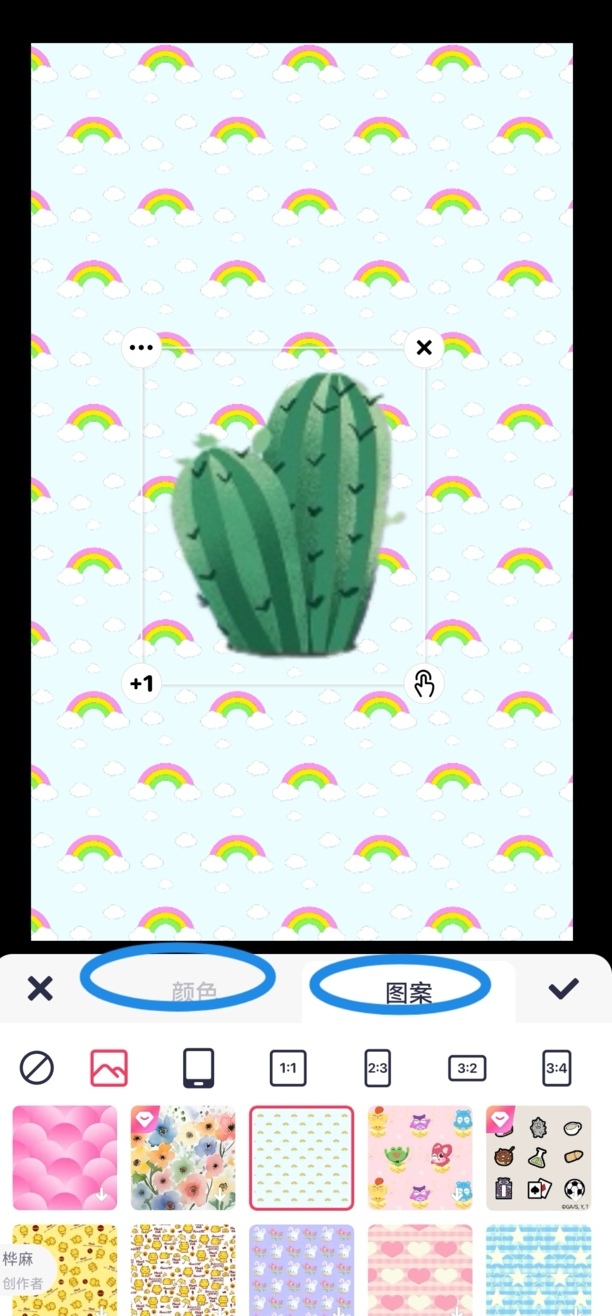Image resolution: width=612 pixels, height=1316 pixels.
Task: Apply the beige doodle icons pattern
Action: point(538,1157)
